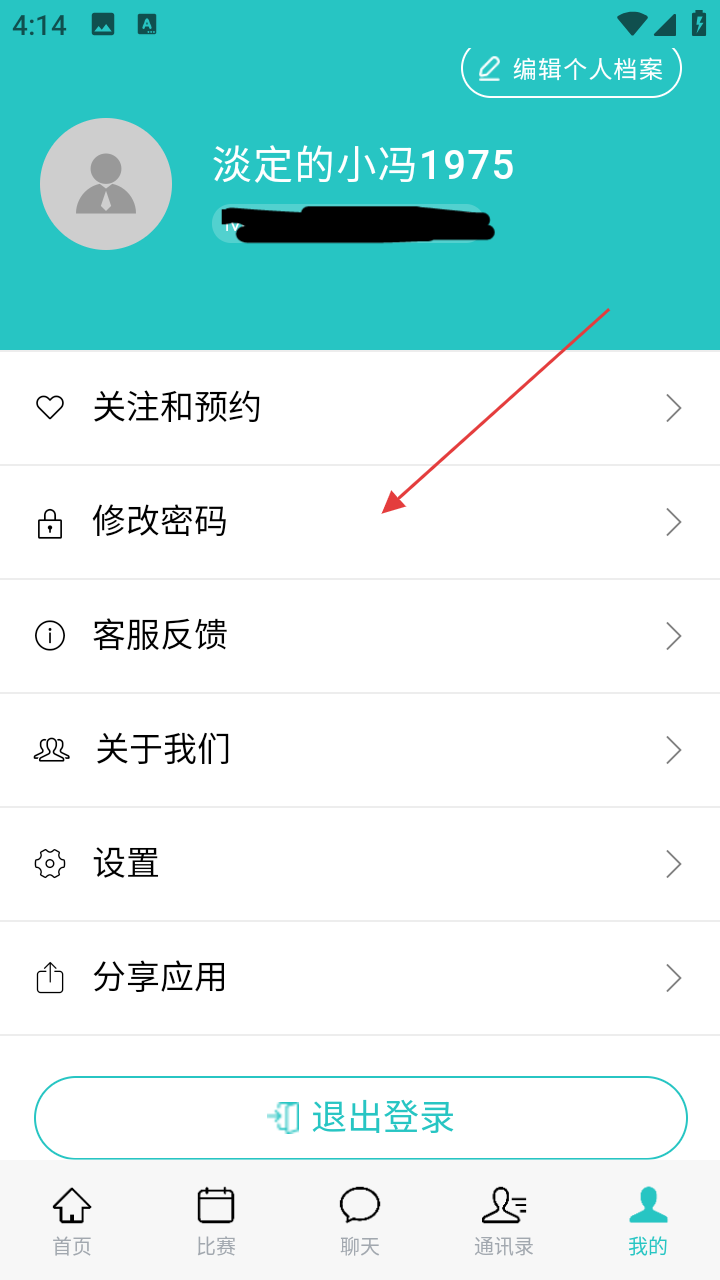Open 客服反馈 feedback row

360,636
